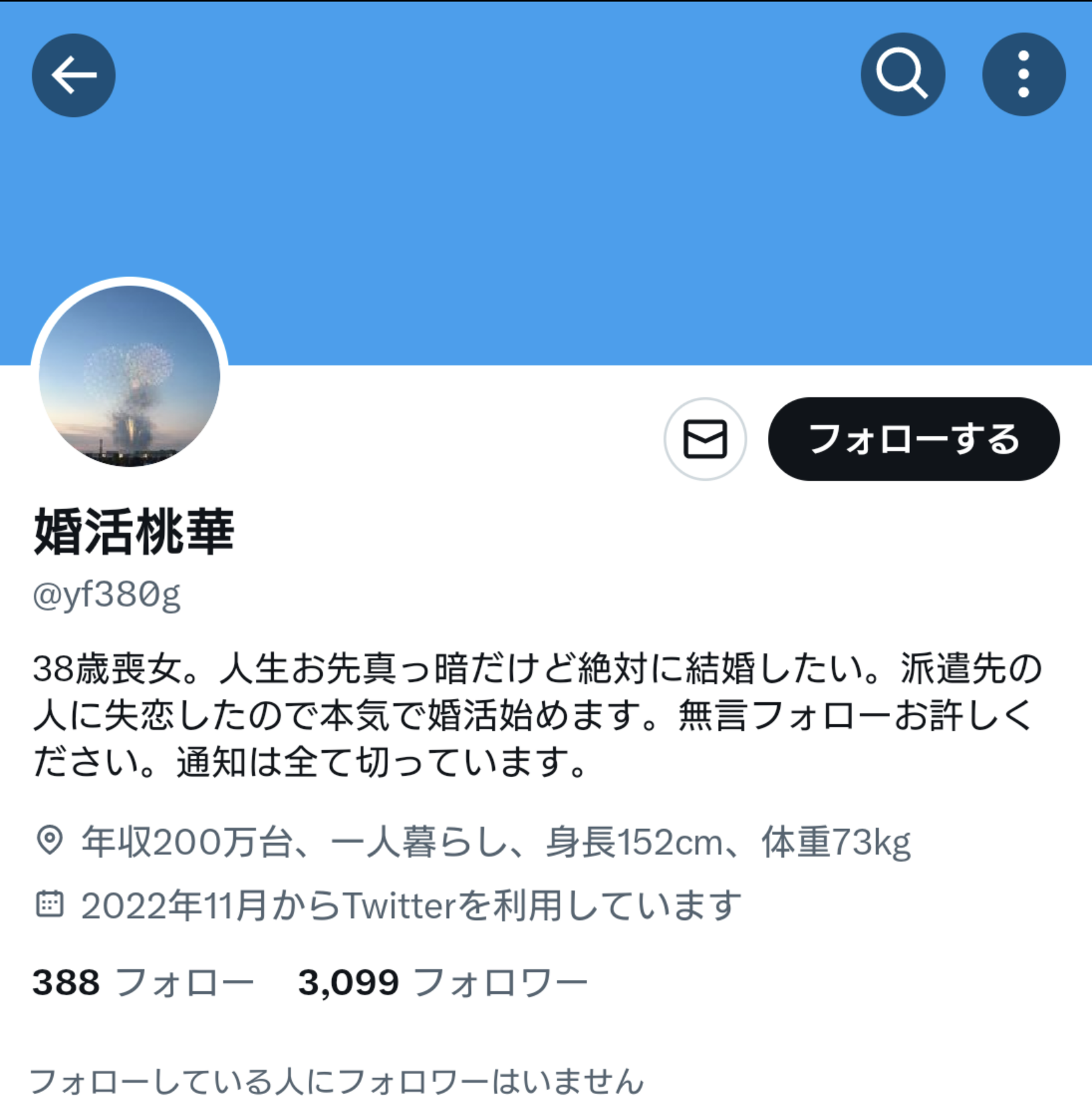Open the three-dot overflow menu

pos(1023,74)
